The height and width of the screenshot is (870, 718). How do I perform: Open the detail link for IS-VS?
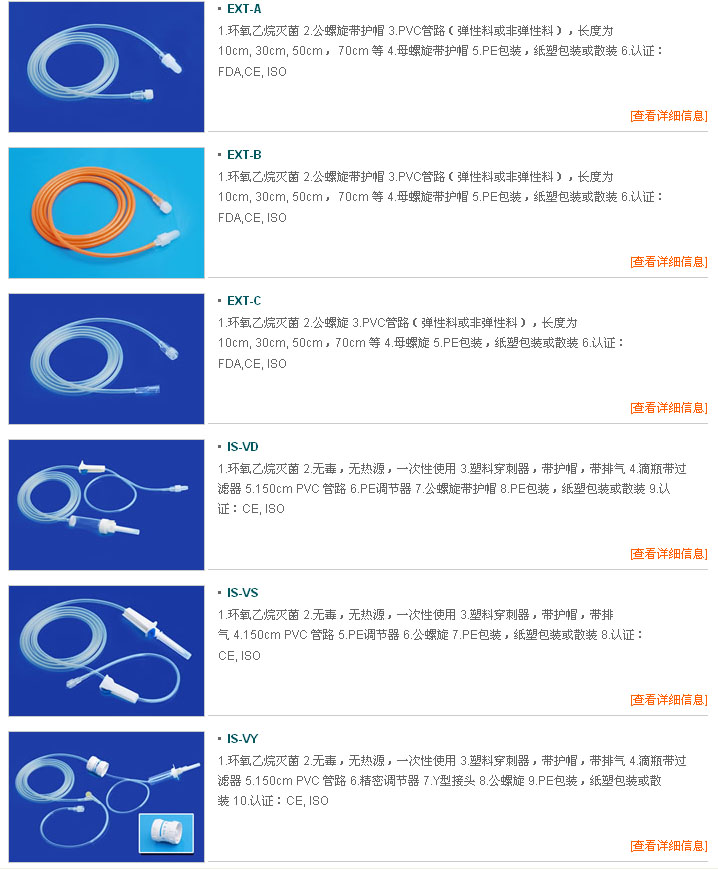coord(668,700)
